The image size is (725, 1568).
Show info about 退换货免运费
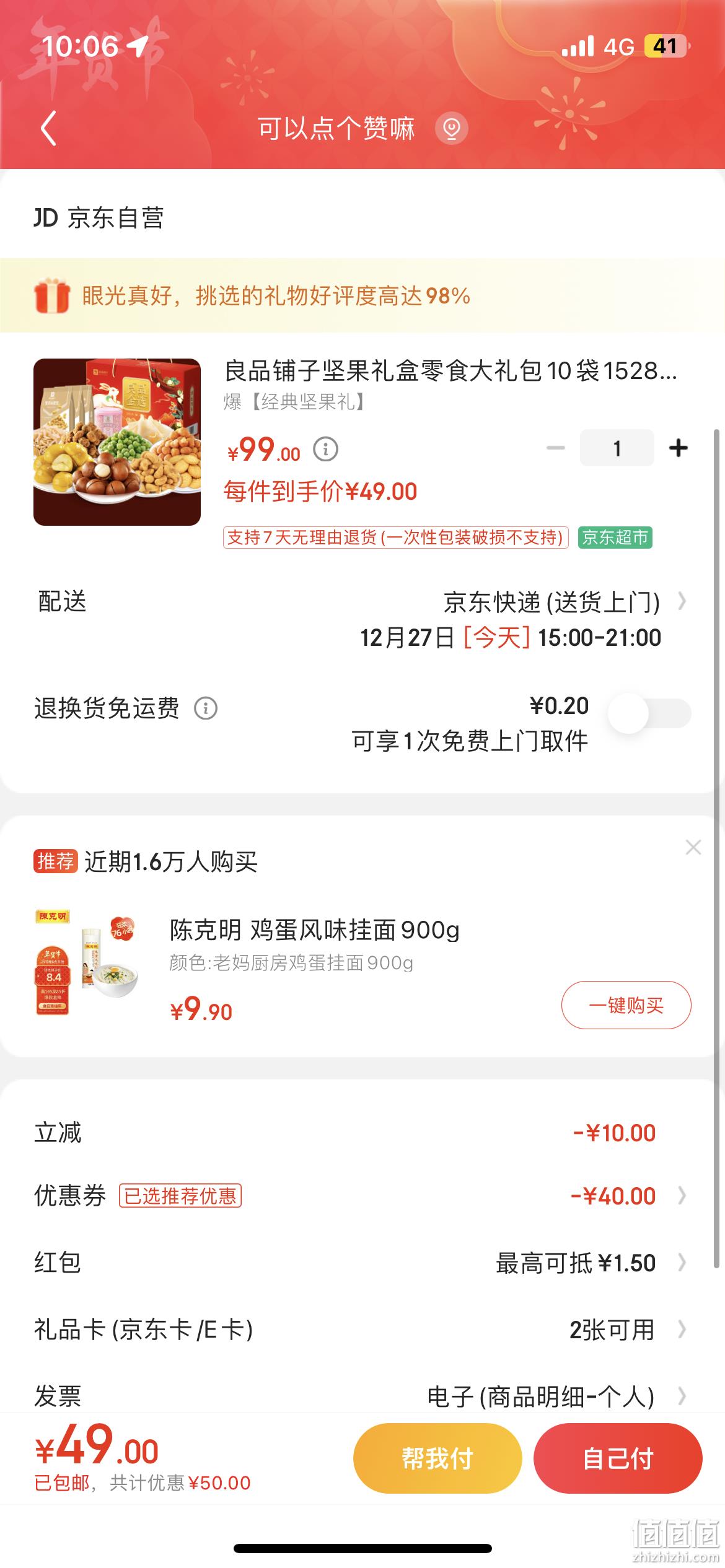point(206,708)
